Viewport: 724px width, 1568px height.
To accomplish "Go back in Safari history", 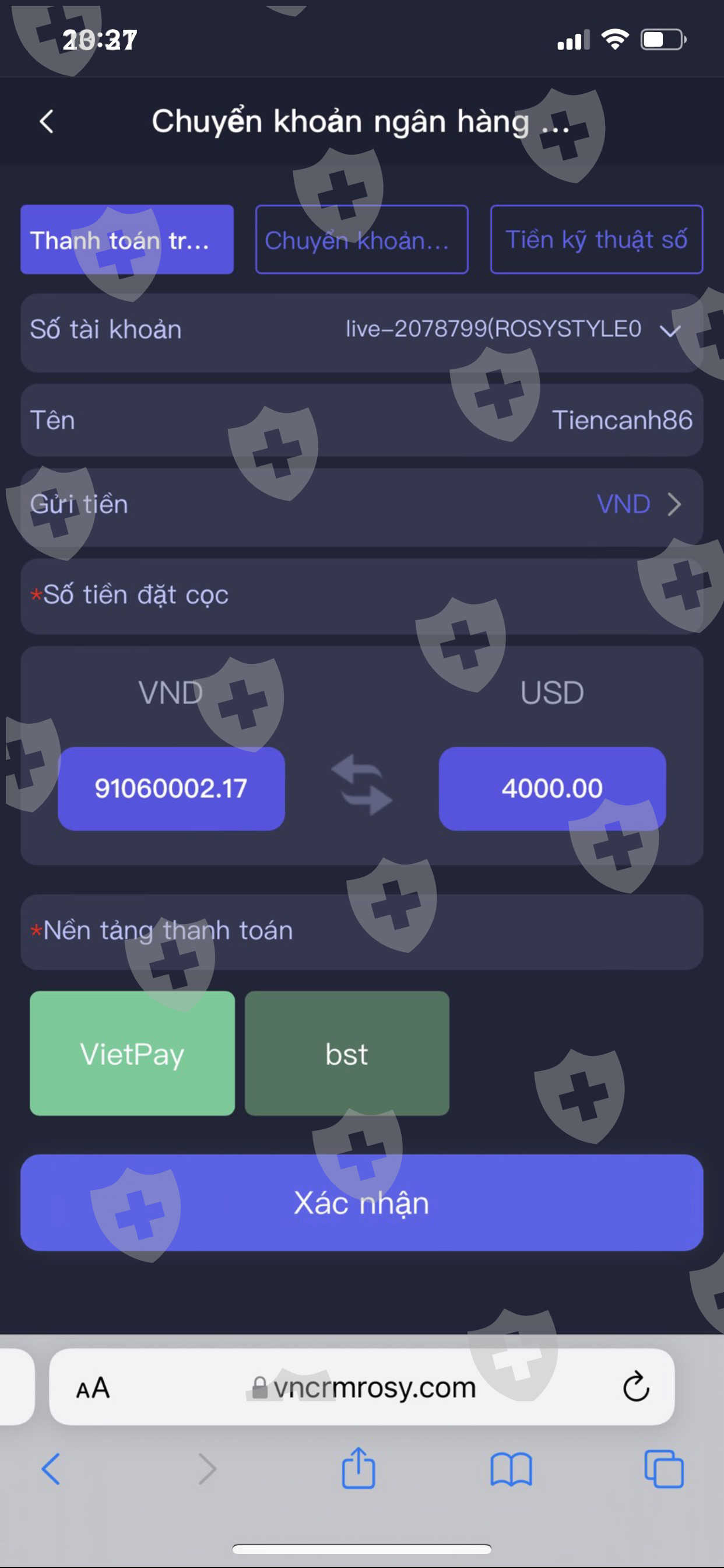I will coord(51,1469).
